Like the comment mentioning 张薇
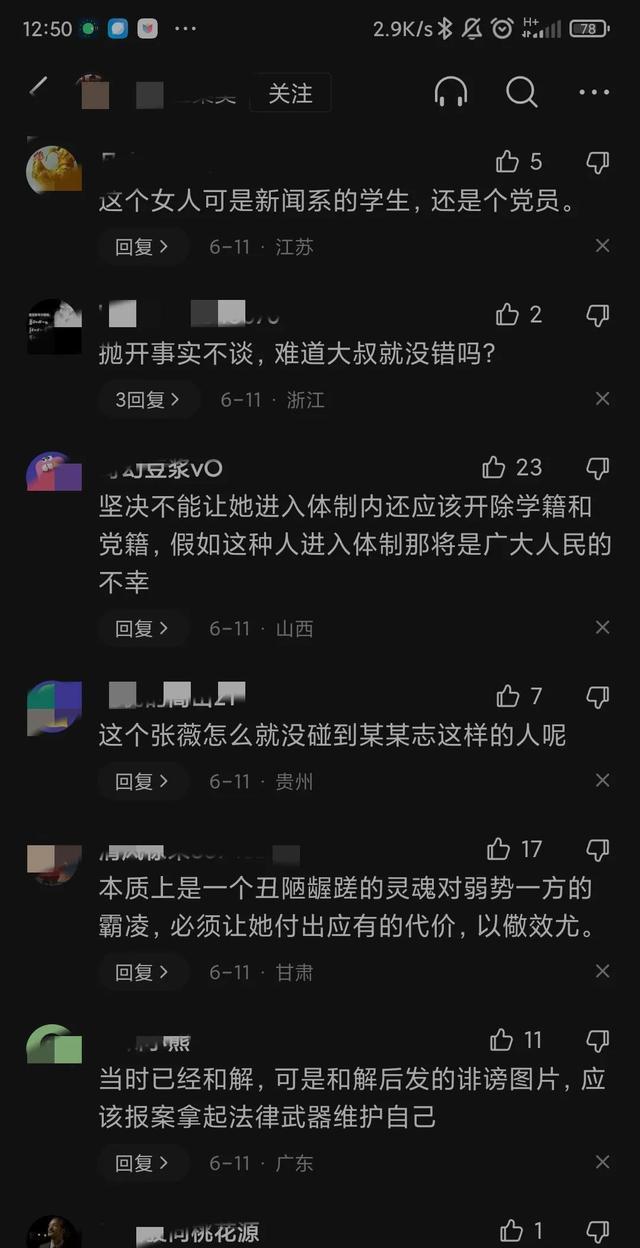The width and height of the screenshot is (640, 1248). [509, 696]
